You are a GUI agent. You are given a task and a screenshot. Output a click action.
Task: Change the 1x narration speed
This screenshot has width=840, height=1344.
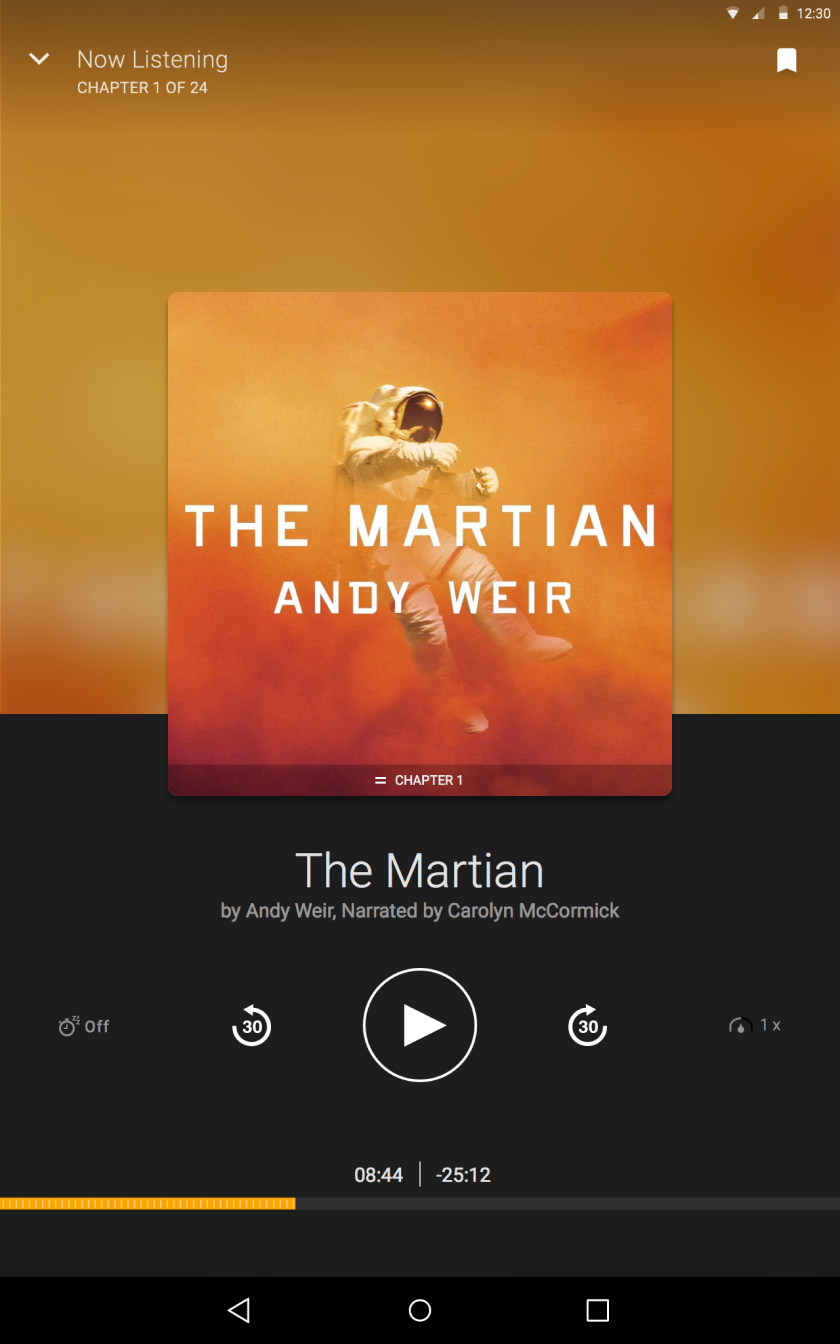pos(755,1025)
